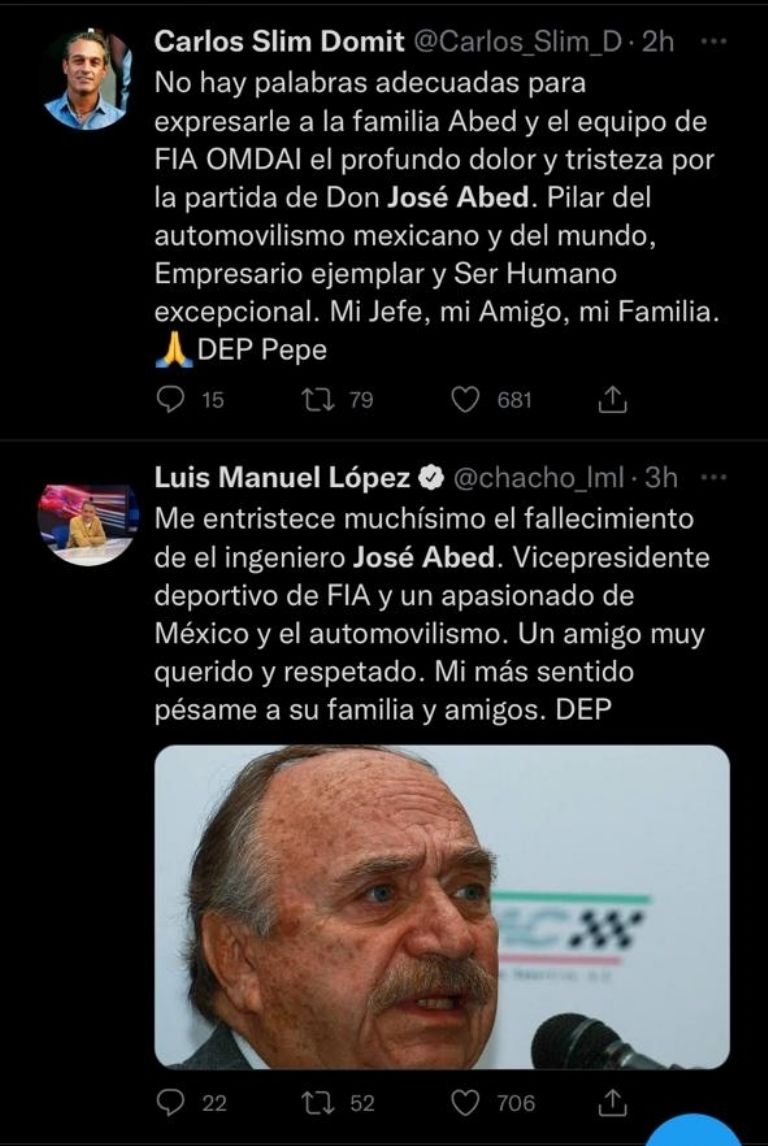Like Luis Manuel López's tweet
Screen dimensions: 768x1146
(x=465, y=1103)
